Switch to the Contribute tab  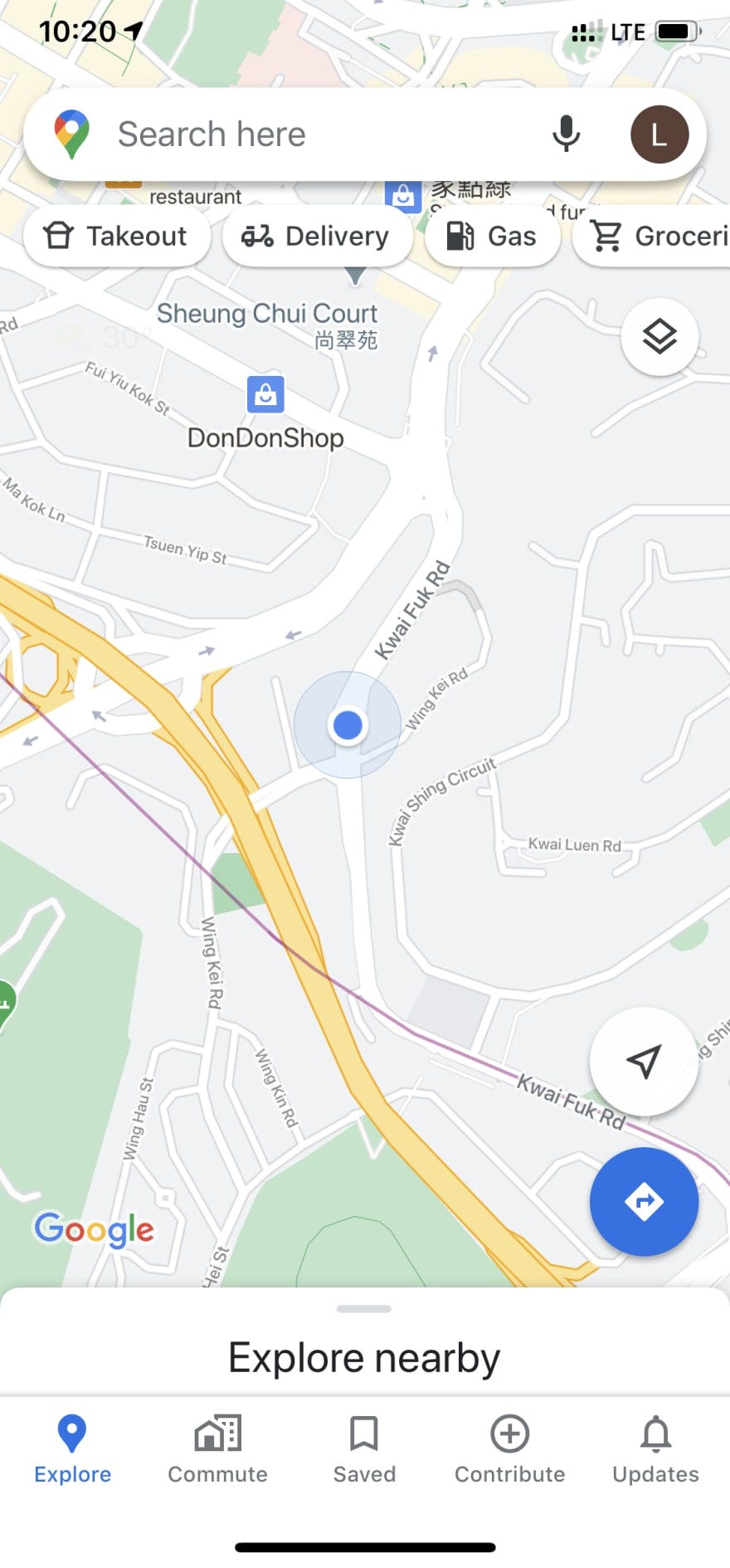click(509, 1449)
